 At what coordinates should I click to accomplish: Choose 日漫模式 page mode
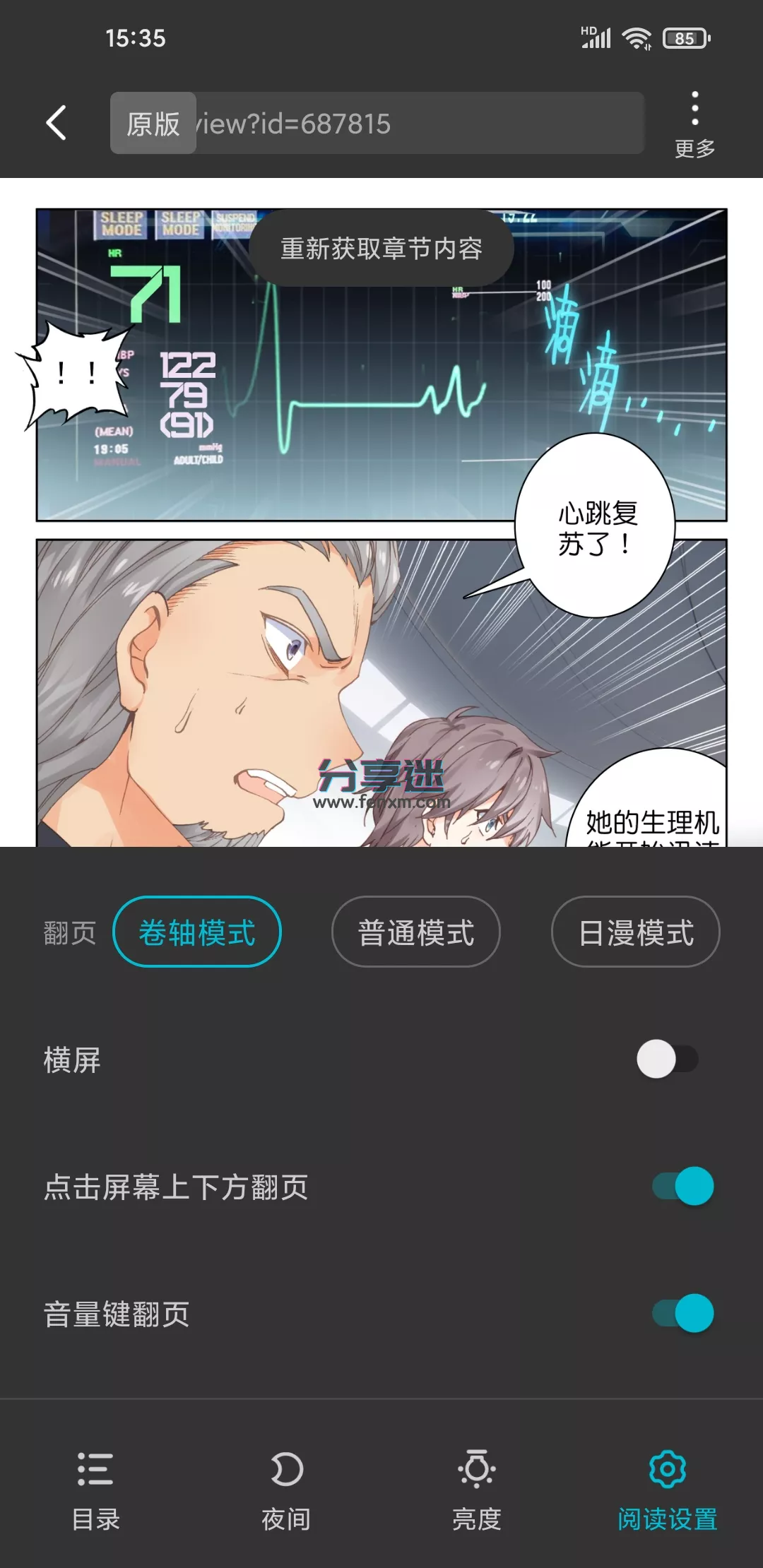click(x=635, y=932)
